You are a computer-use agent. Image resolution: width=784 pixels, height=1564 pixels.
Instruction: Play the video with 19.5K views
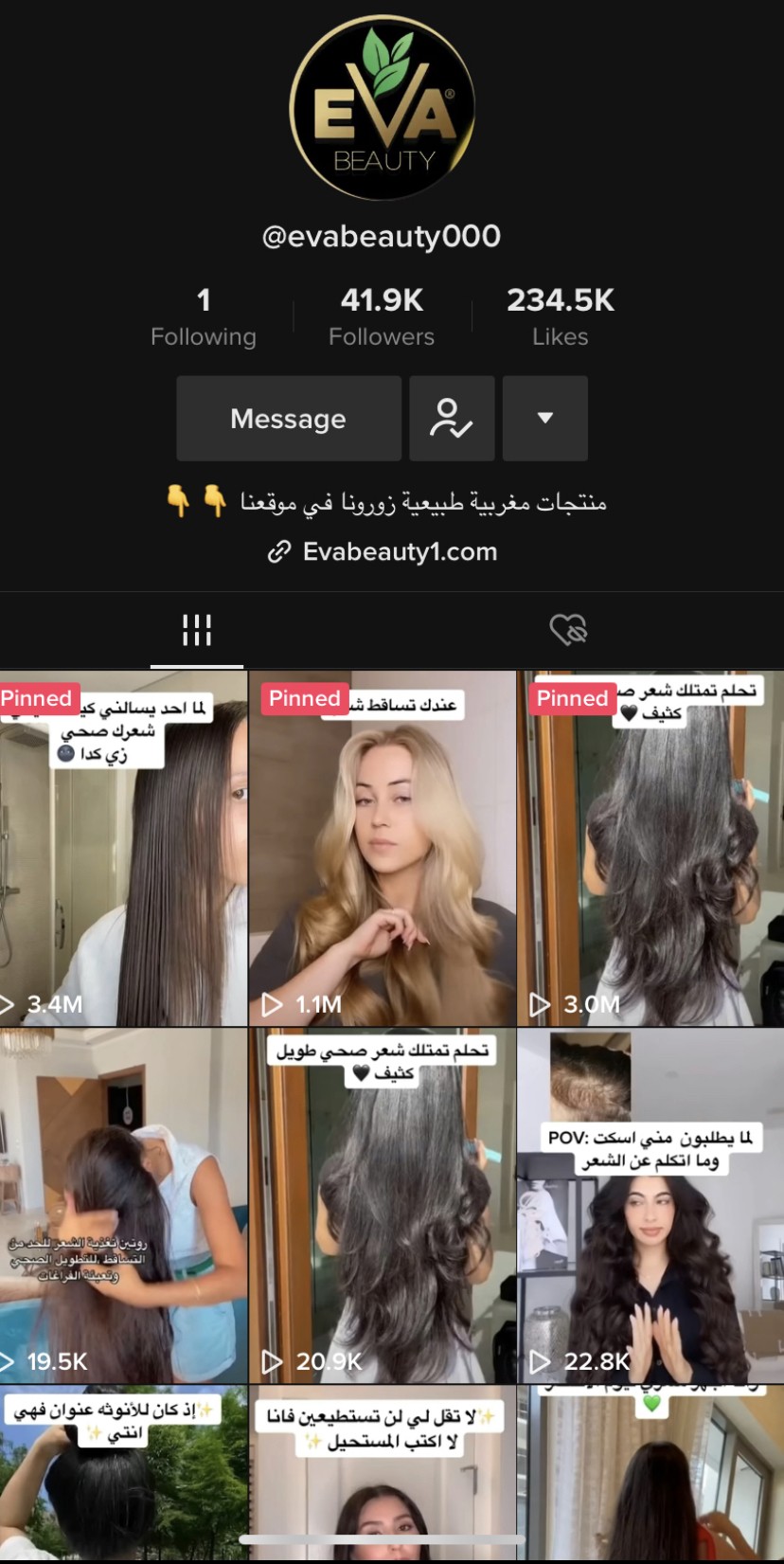tap(123, 1206)
